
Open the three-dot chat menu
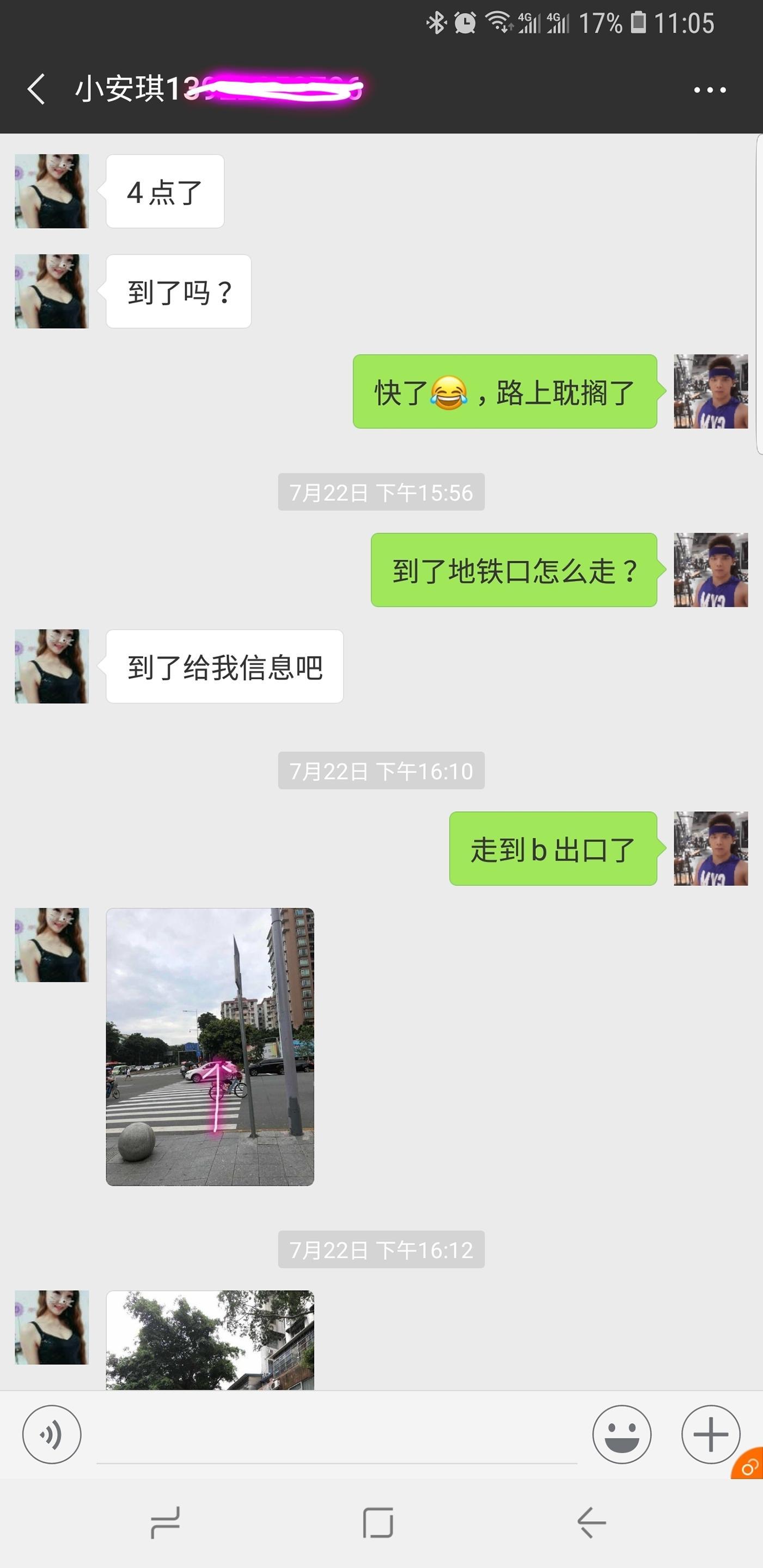click(710, 90)
